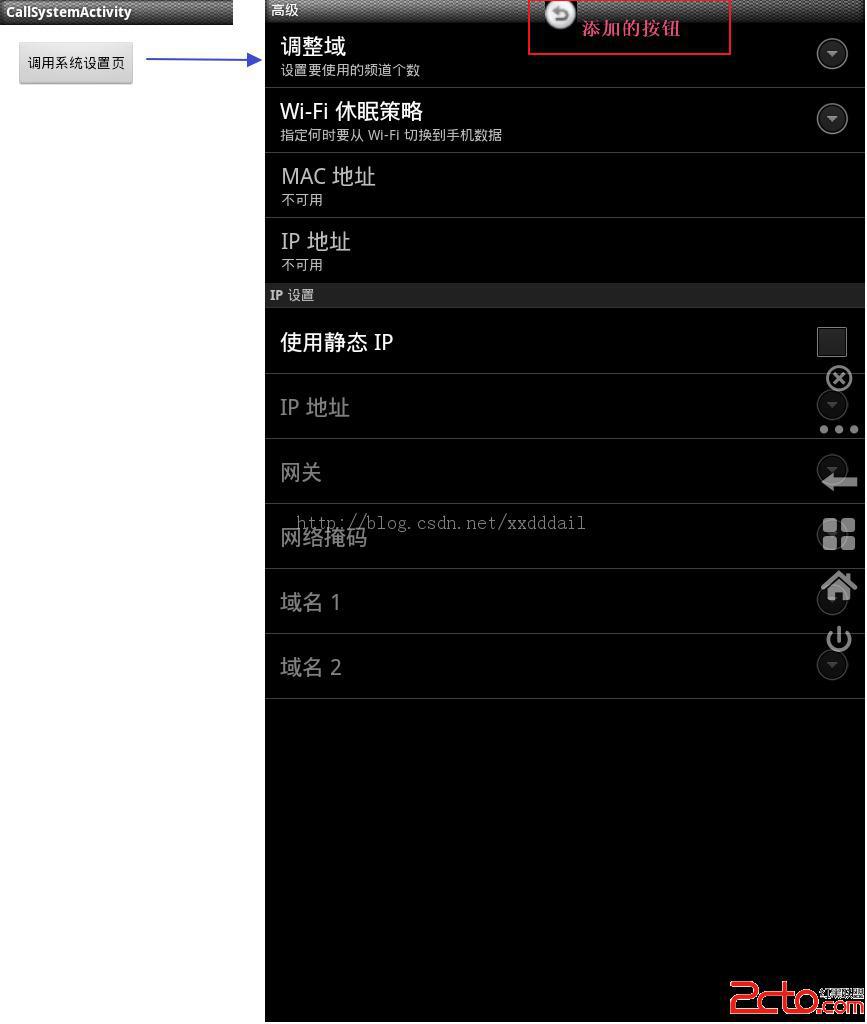This screenshot has height=1024, width=867.
Task: Enable the 使用静态 IP checkbox
Action: click(x=831, y=342)
